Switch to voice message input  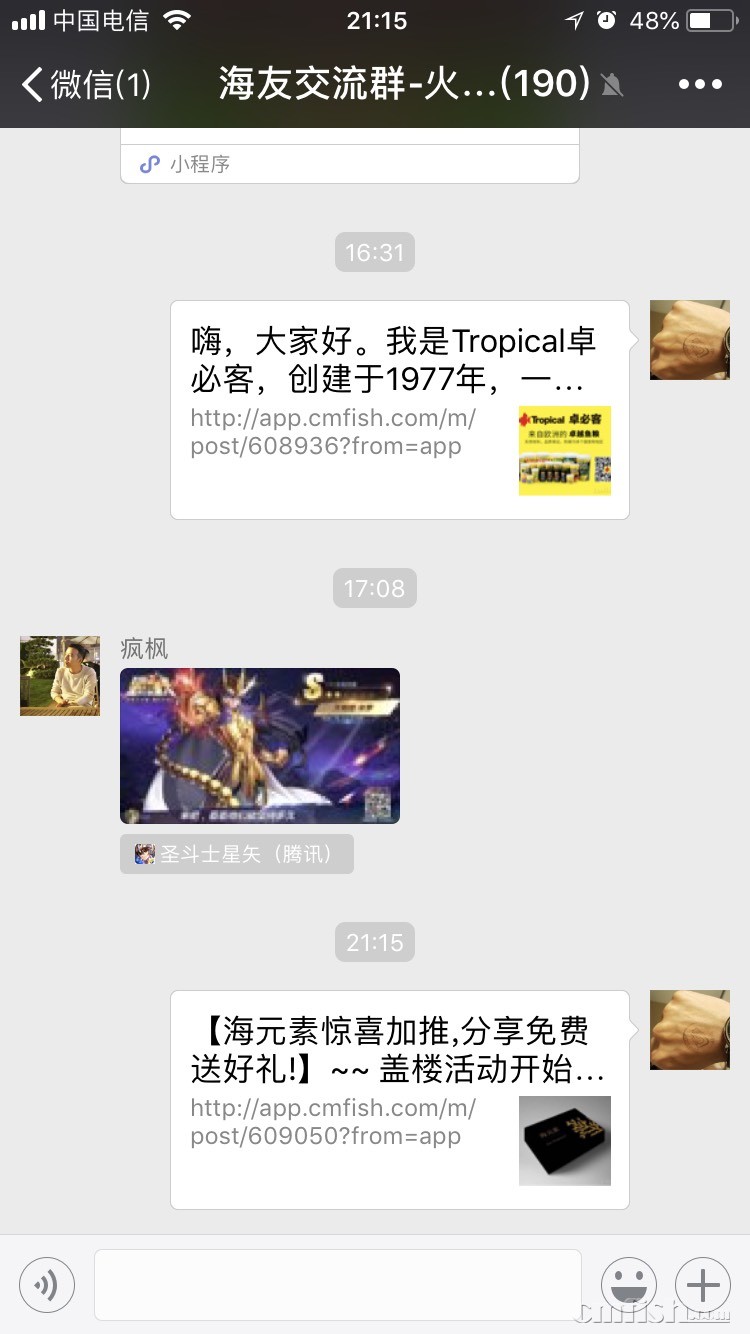[x=47, y=1285]
